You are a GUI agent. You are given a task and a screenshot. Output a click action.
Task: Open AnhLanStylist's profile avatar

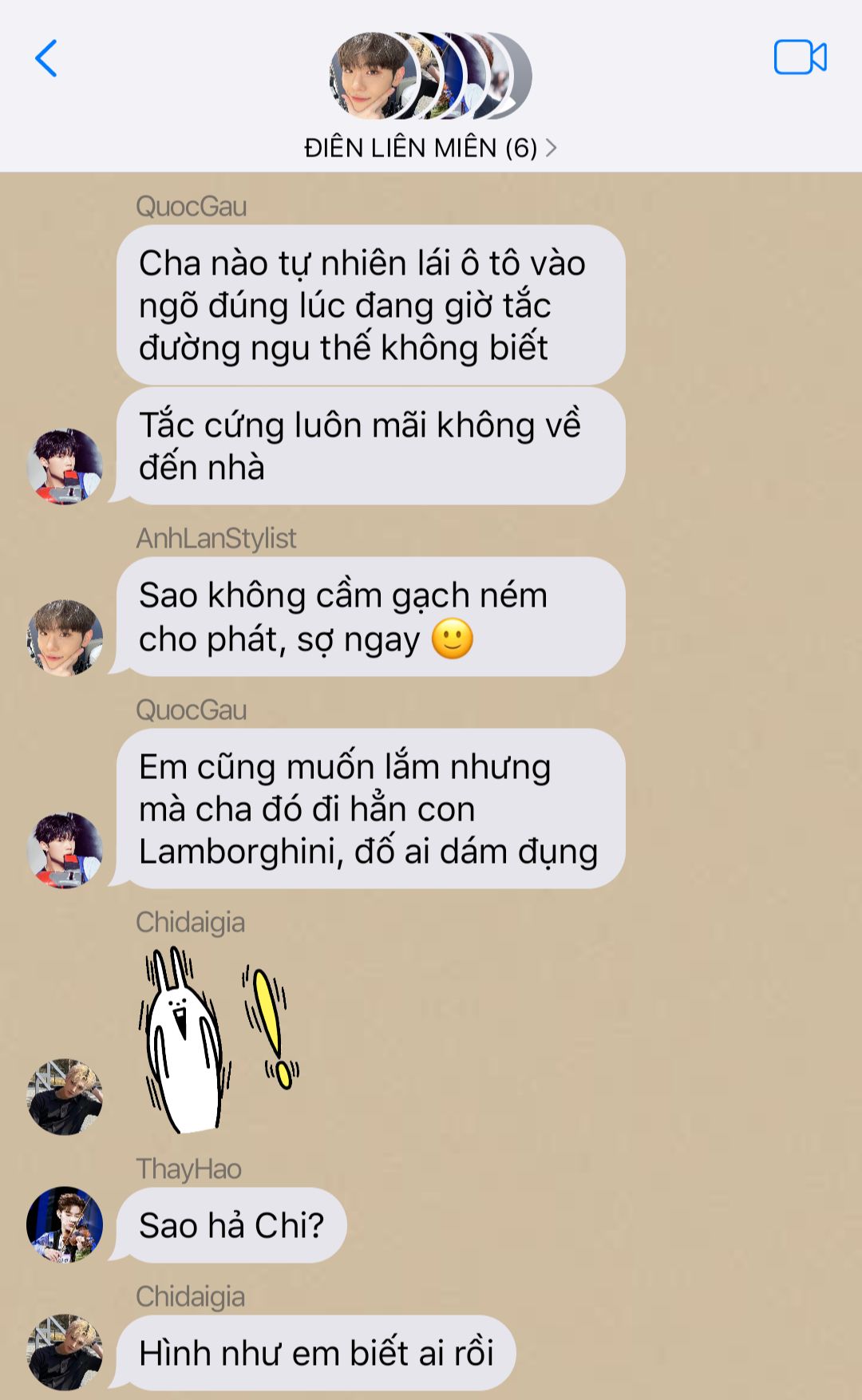click(x=65, y=638)
